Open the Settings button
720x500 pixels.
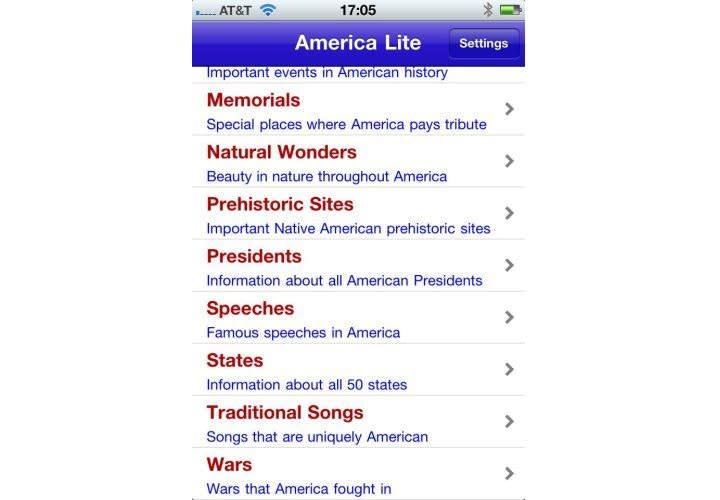pos(484,44)
